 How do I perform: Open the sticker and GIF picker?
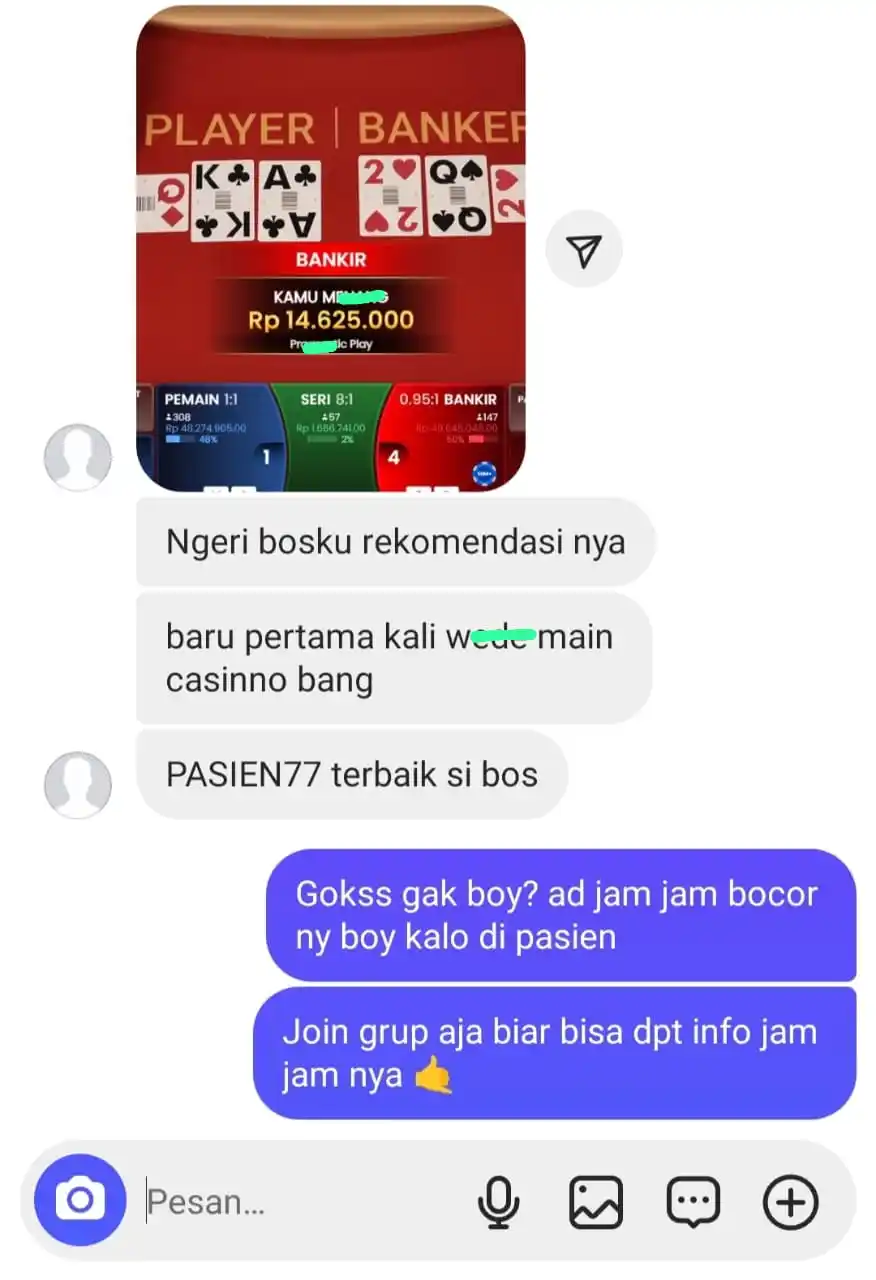click(x=693, y=1202)
